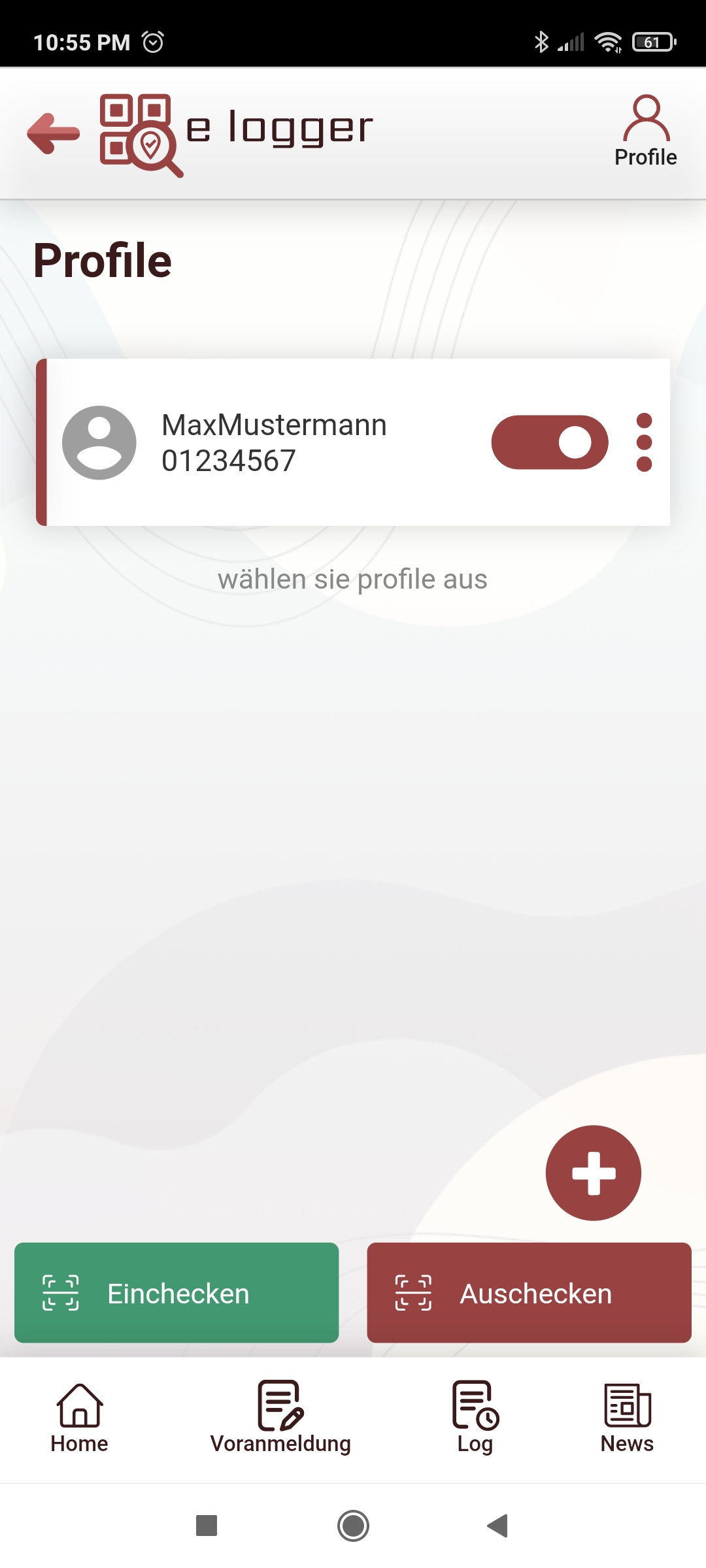Add a new profile with plus button
The width and height of the screenshot is (706, 1568).
(593, 1173)
